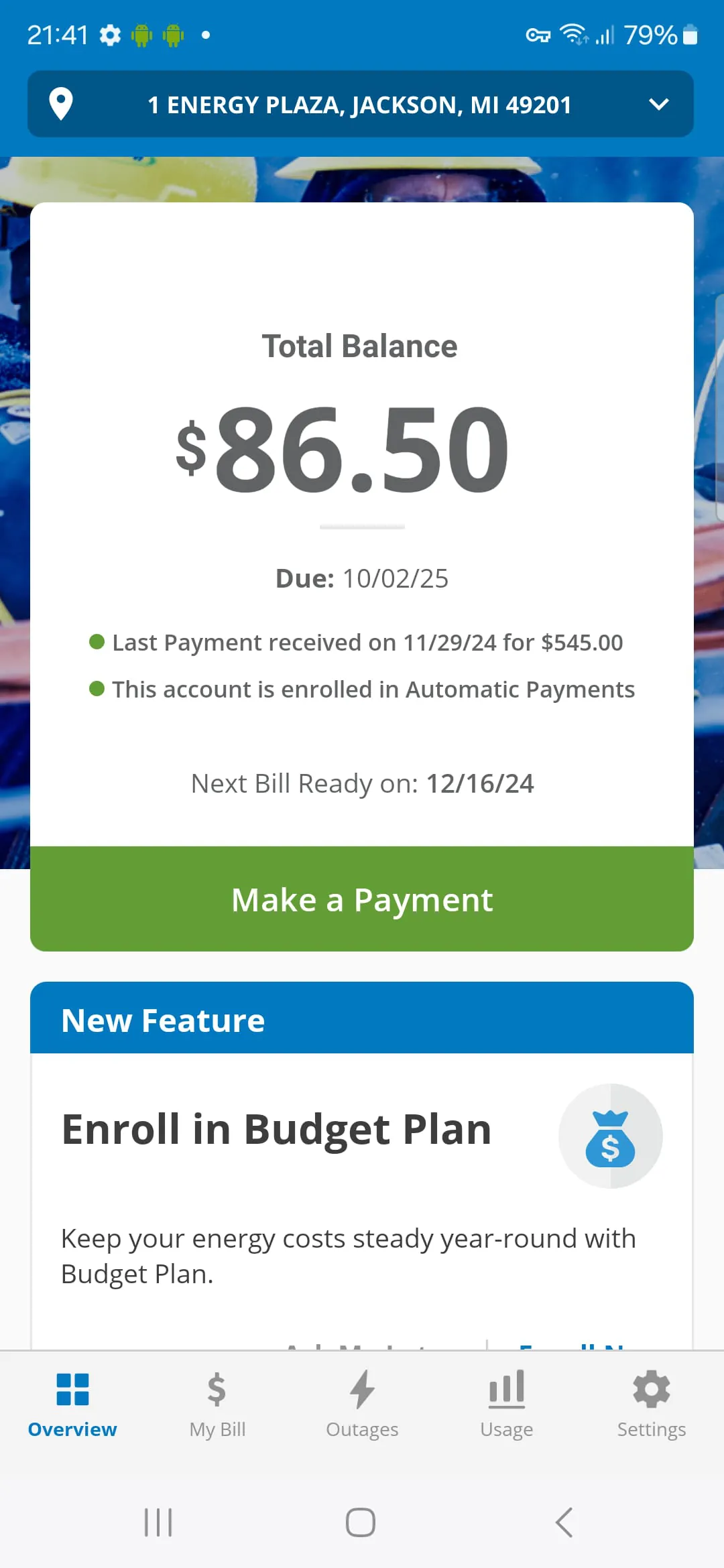Viewport: 724px width, 1568px height.
Task: Open the address selector for 1 Energy Plaza
Action: click(360, 105)
